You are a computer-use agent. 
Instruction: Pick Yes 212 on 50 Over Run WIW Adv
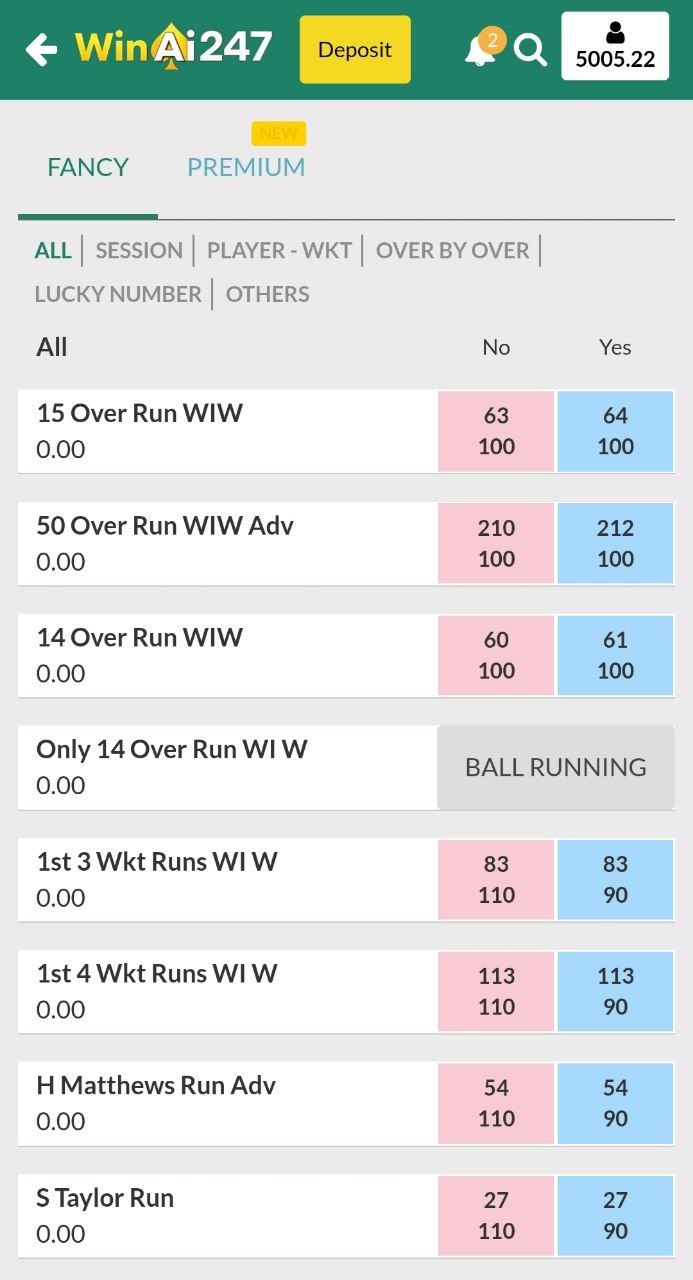click(615, 543)
